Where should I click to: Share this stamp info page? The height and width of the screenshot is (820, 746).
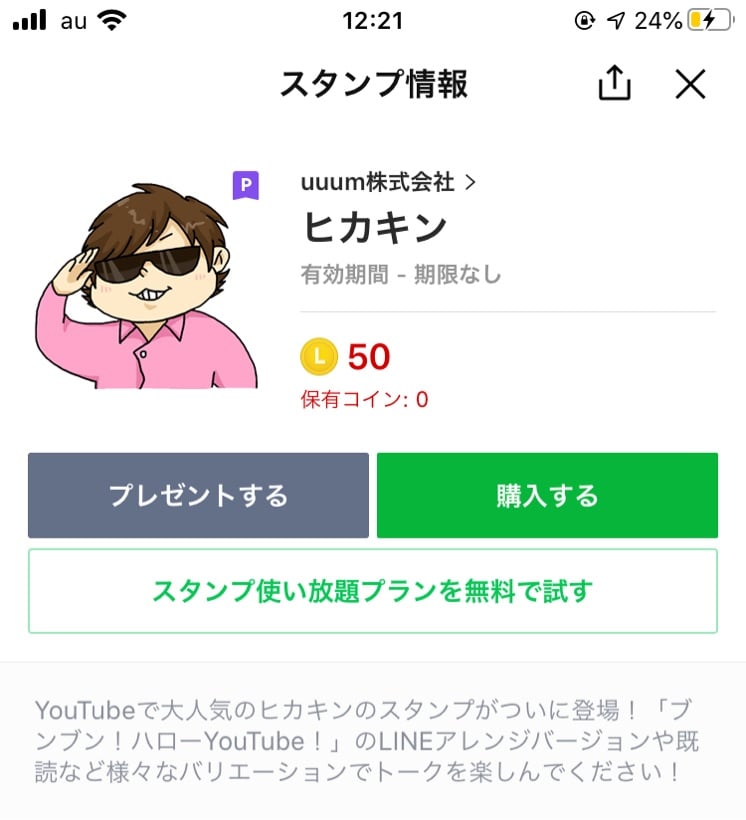pyautogui.click(x=614, y=85)
